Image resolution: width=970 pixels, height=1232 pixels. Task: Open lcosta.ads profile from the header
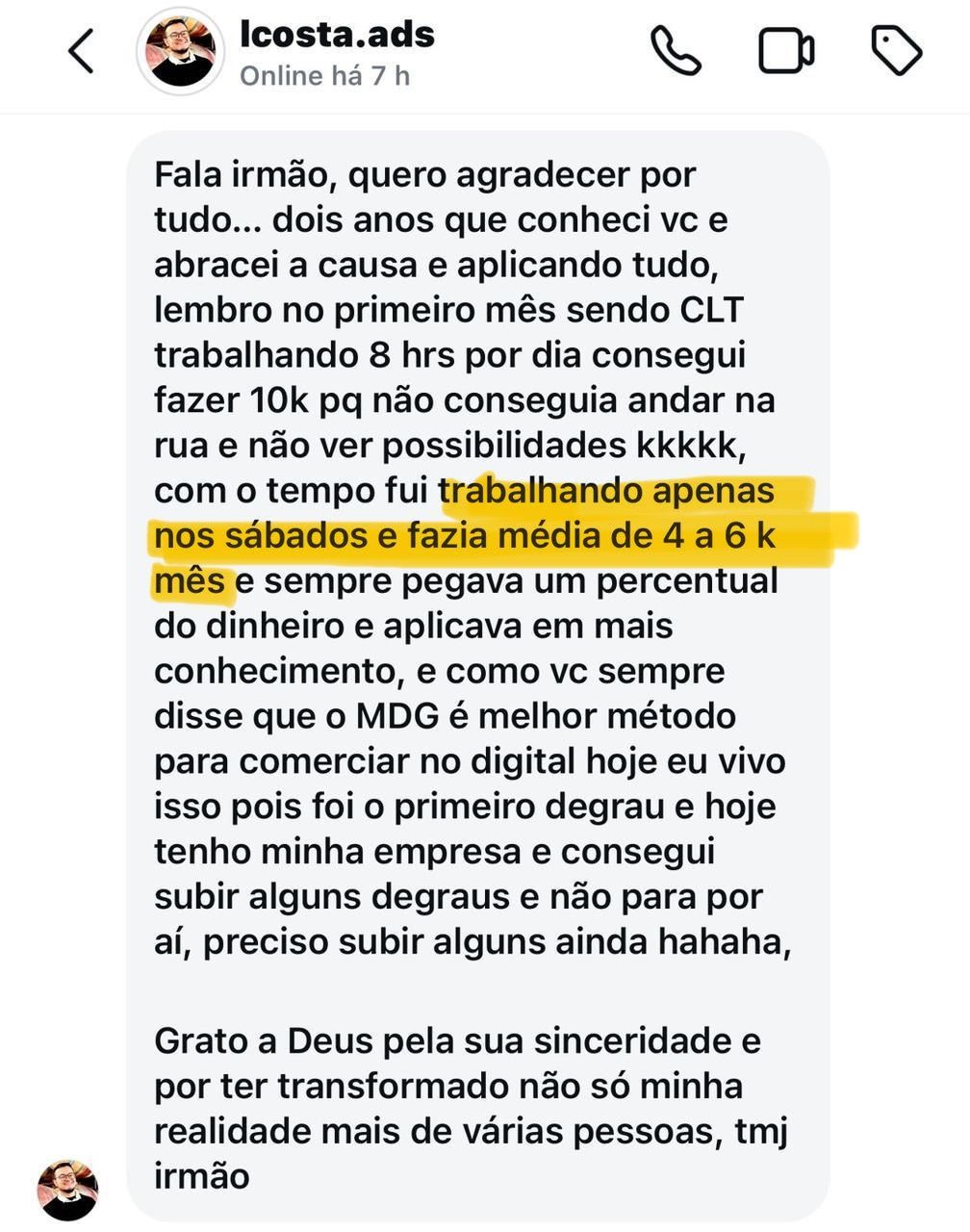336,36
